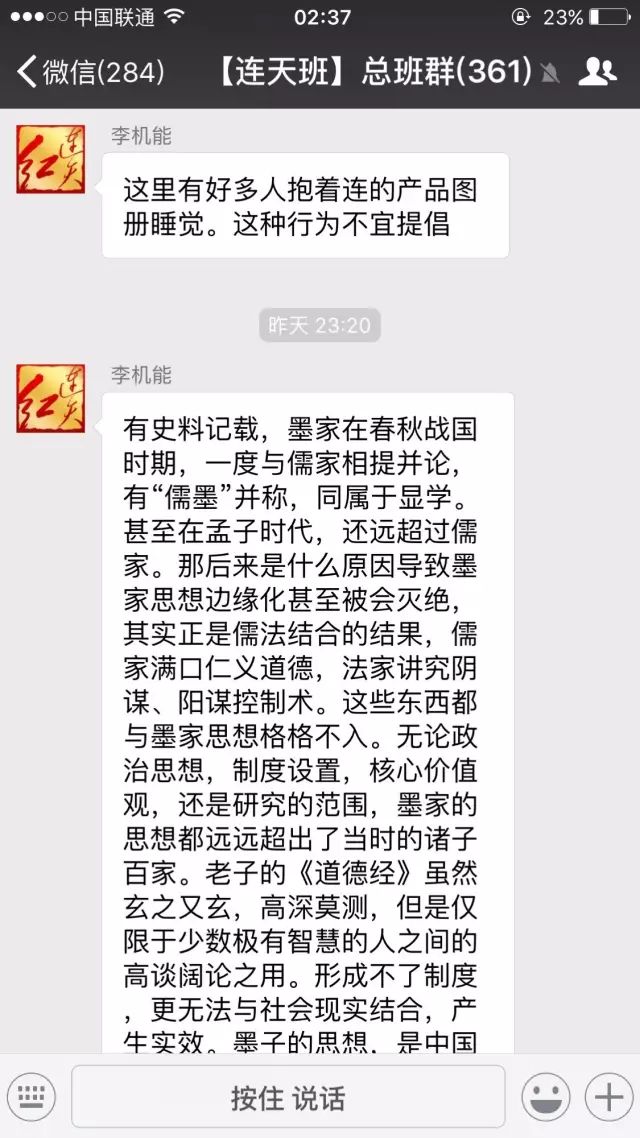The width and height of the screenshot is (640, 1138).
Task: Tap 李机能's avatar beside the 墨家 message
Action: tap(51, 398)
